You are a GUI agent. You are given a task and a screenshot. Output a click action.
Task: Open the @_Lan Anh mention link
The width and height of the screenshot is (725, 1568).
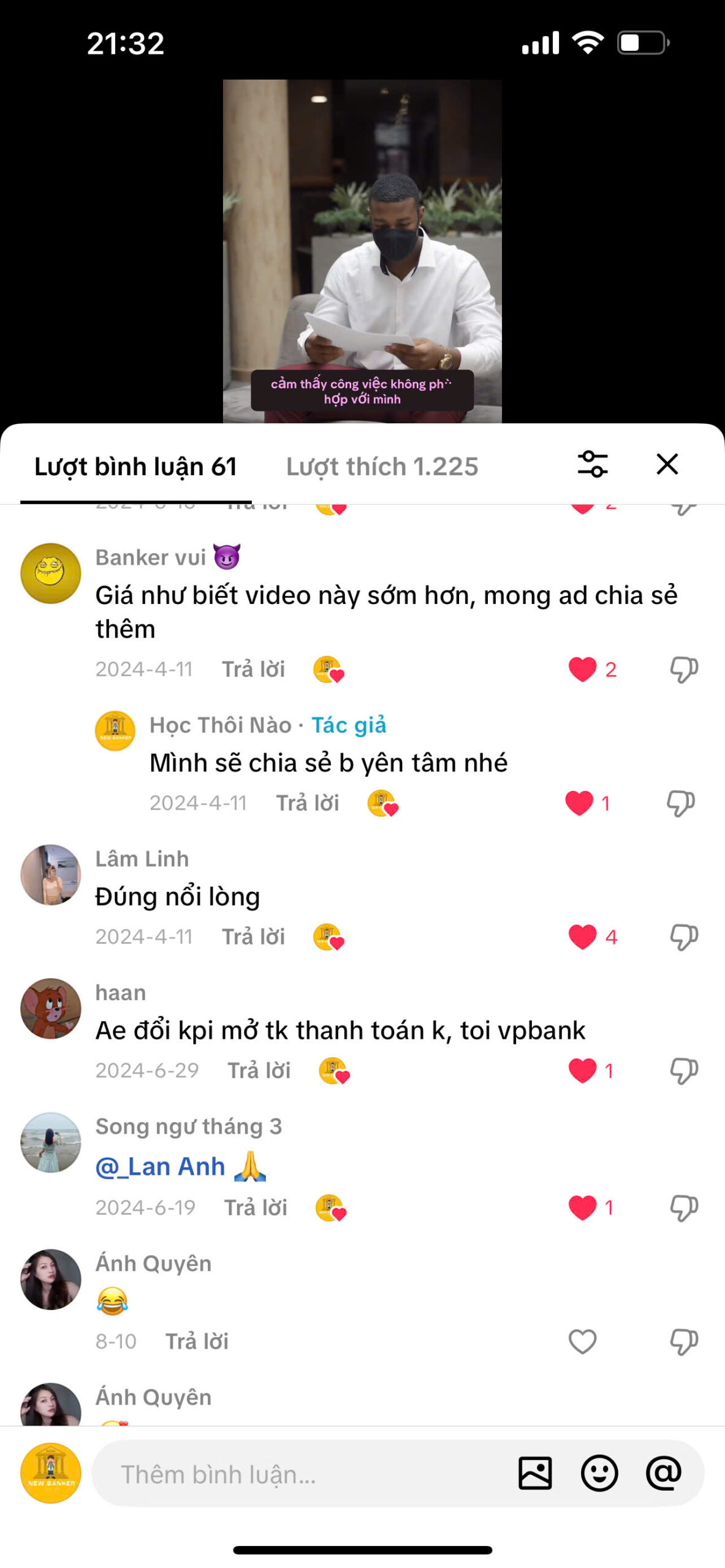pyautogui.click(x=161, y=1167)
